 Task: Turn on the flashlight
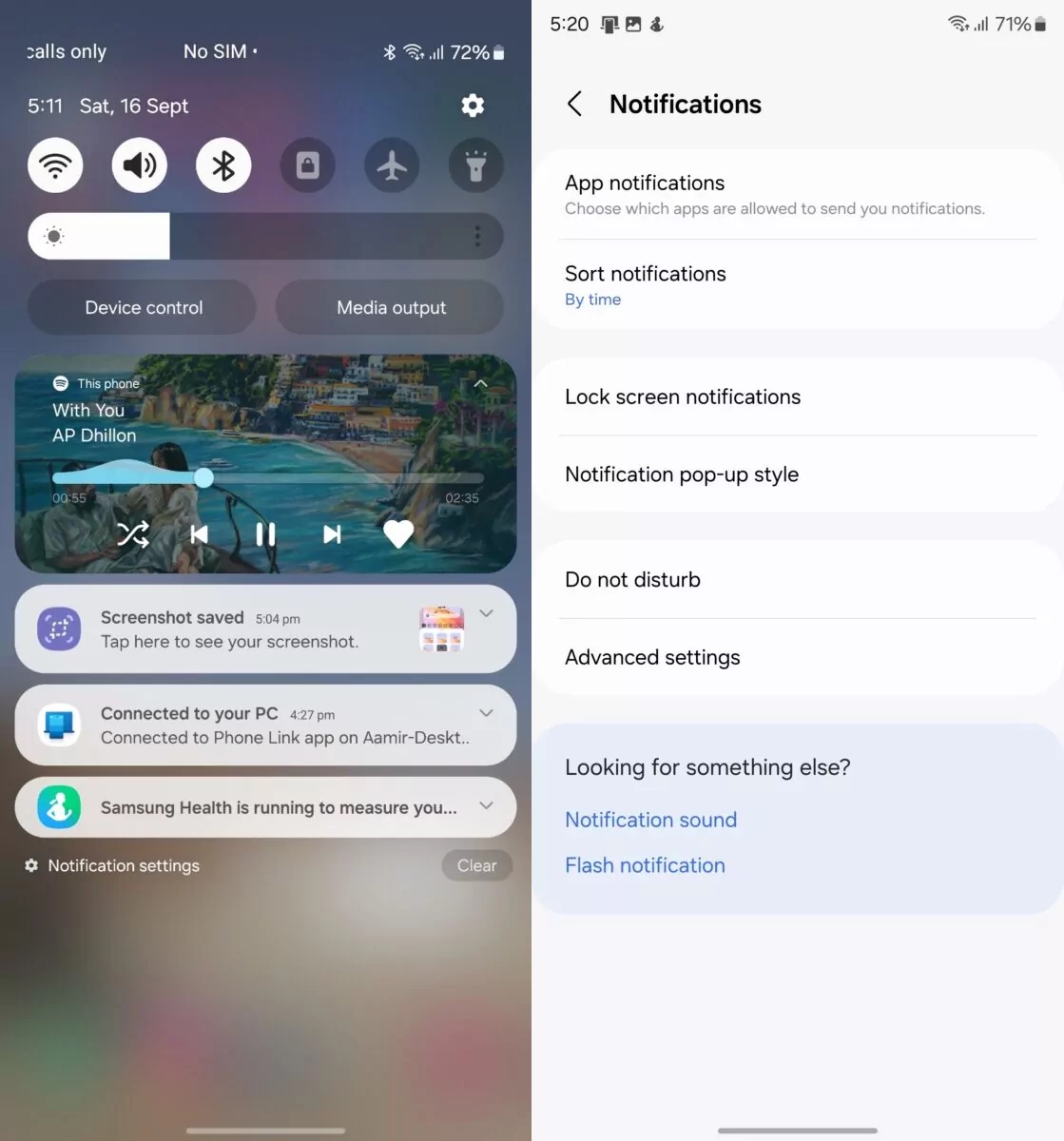click(x=475, y=165)
